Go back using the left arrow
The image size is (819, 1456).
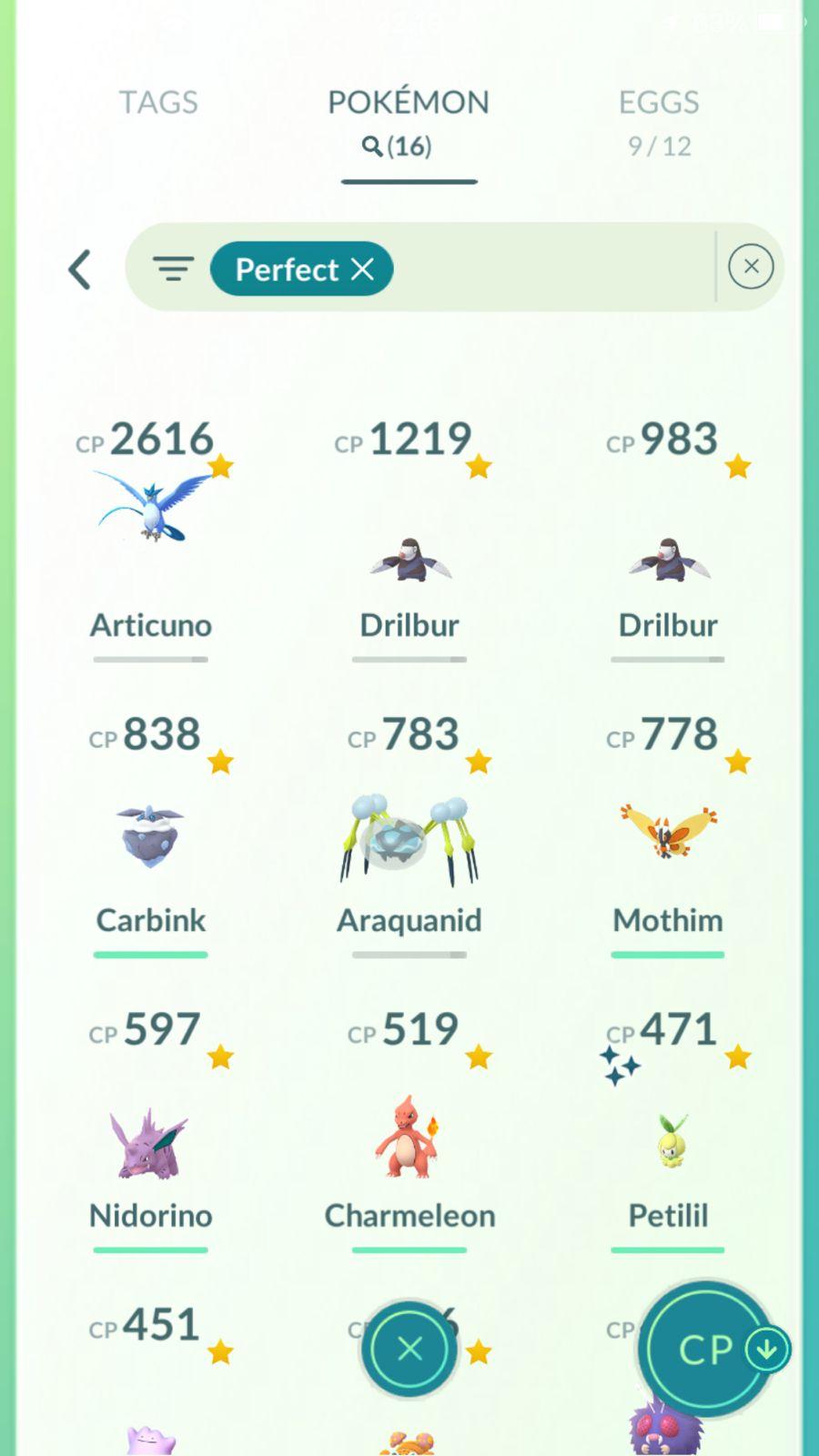pyautogui.click(x=80, y=269)
